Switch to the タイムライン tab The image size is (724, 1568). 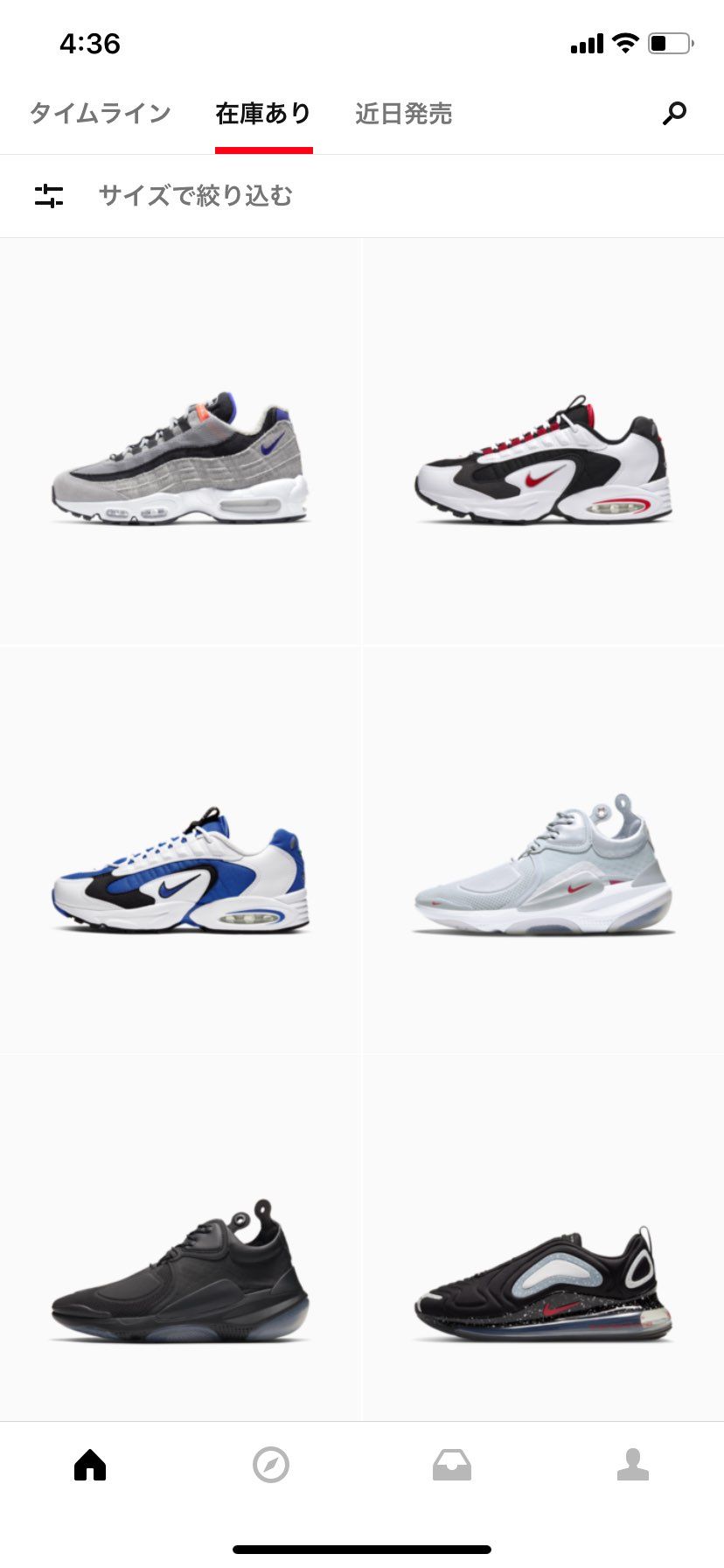tap(100, 114)
